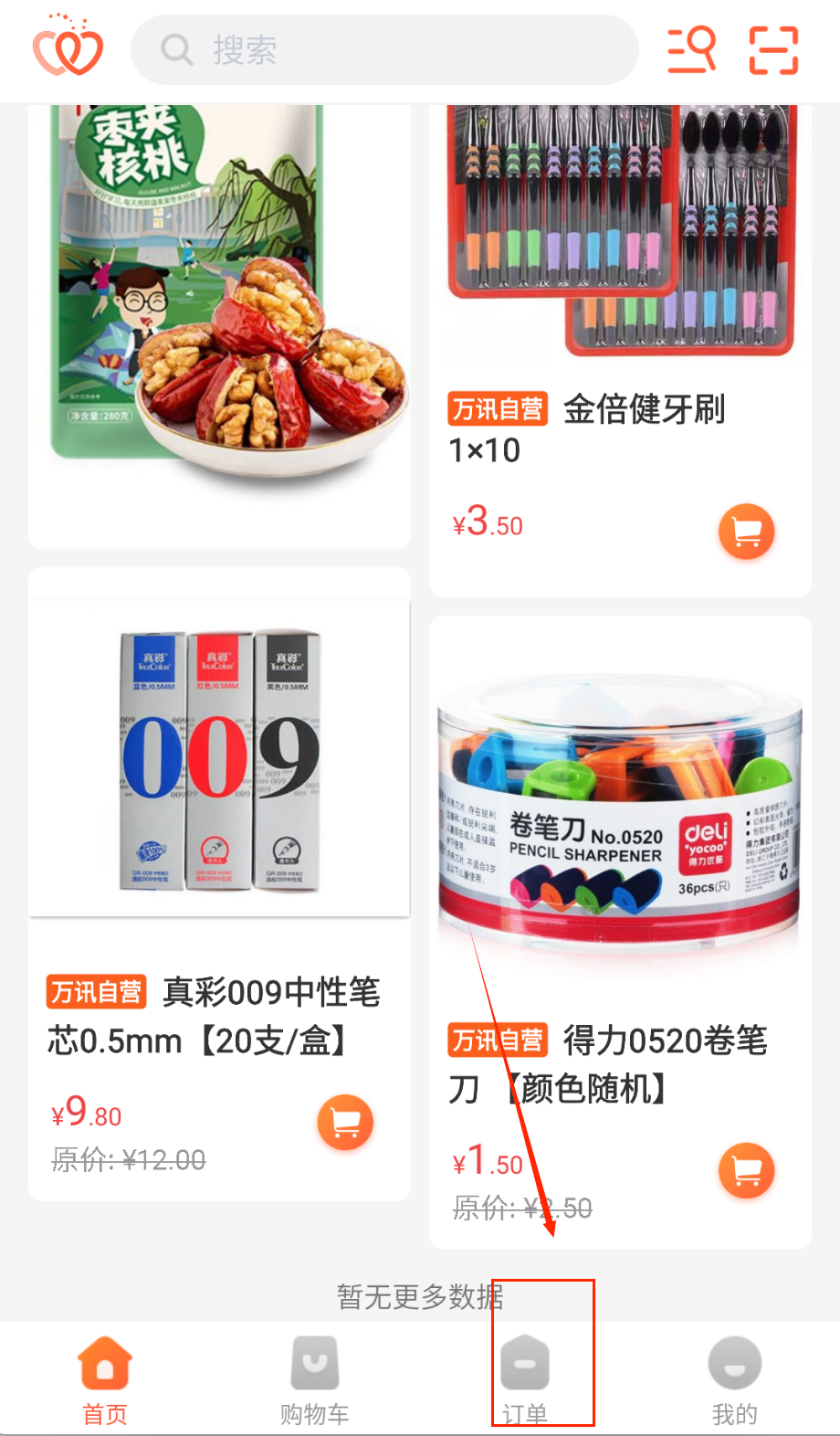Launch the scan code icon
This screenshot has height=1436, width=840.
point(773,49)
